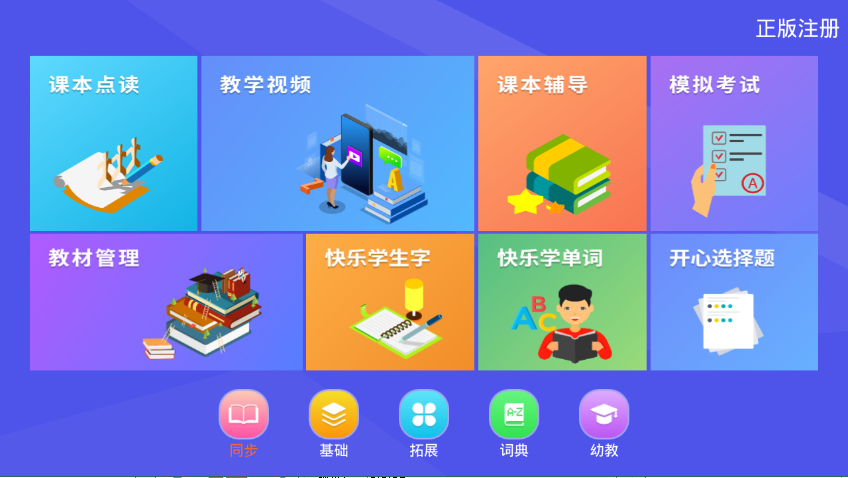Screen dimensions: 848x478
Task: Open the 课本辅导 tile
Action: point(562,143)
